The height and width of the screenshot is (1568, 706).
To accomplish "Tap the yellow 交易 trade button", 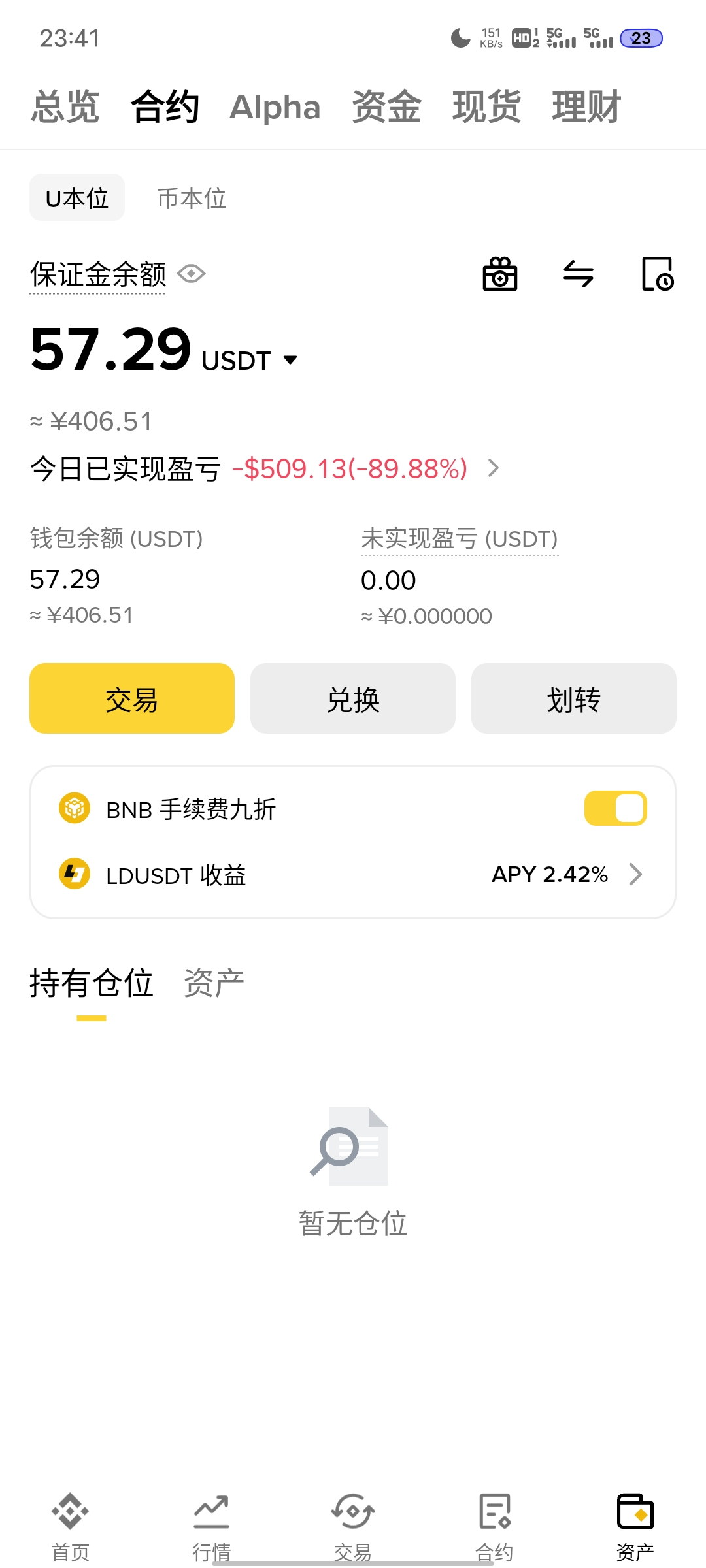I will [x=132, y=698].
